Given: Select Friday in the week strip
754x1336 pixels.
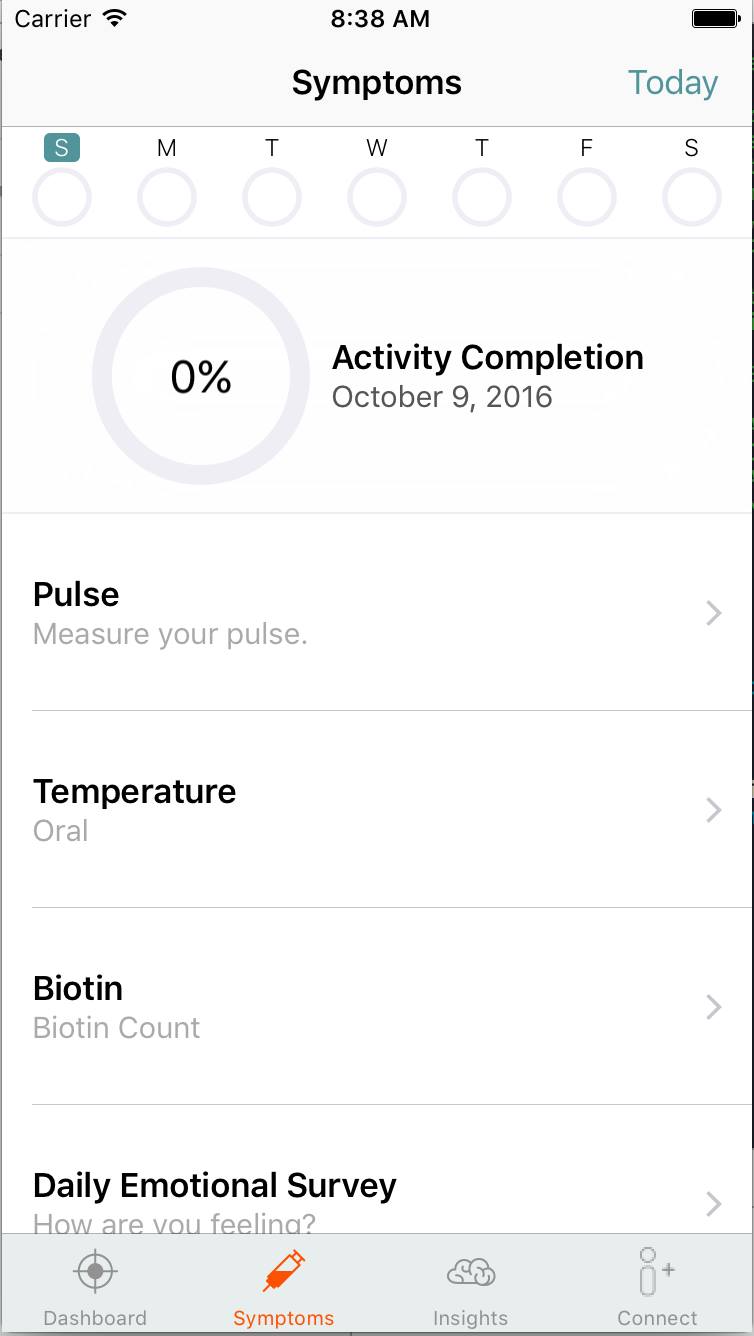Looking at the screenshot, I should click(587, 196).
